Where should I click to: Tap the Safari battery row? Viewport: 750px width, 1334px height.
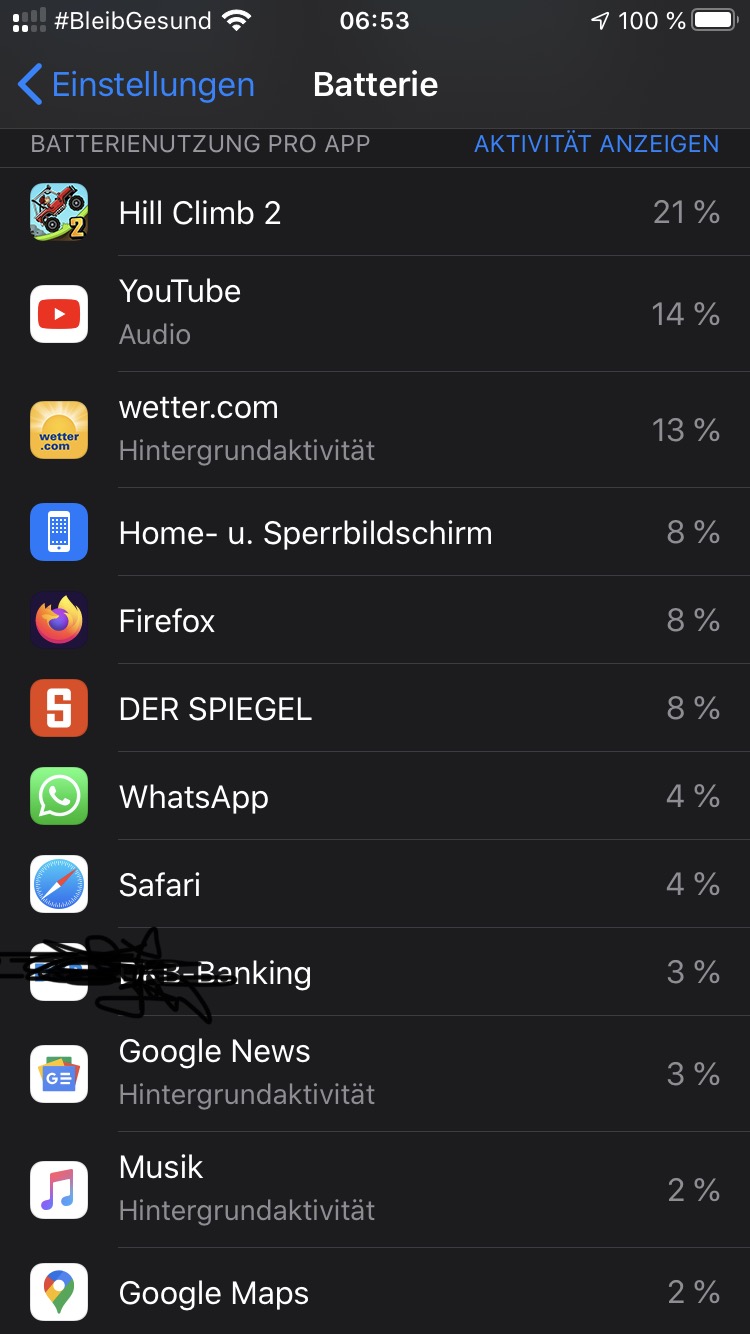(x=375, y=885)
